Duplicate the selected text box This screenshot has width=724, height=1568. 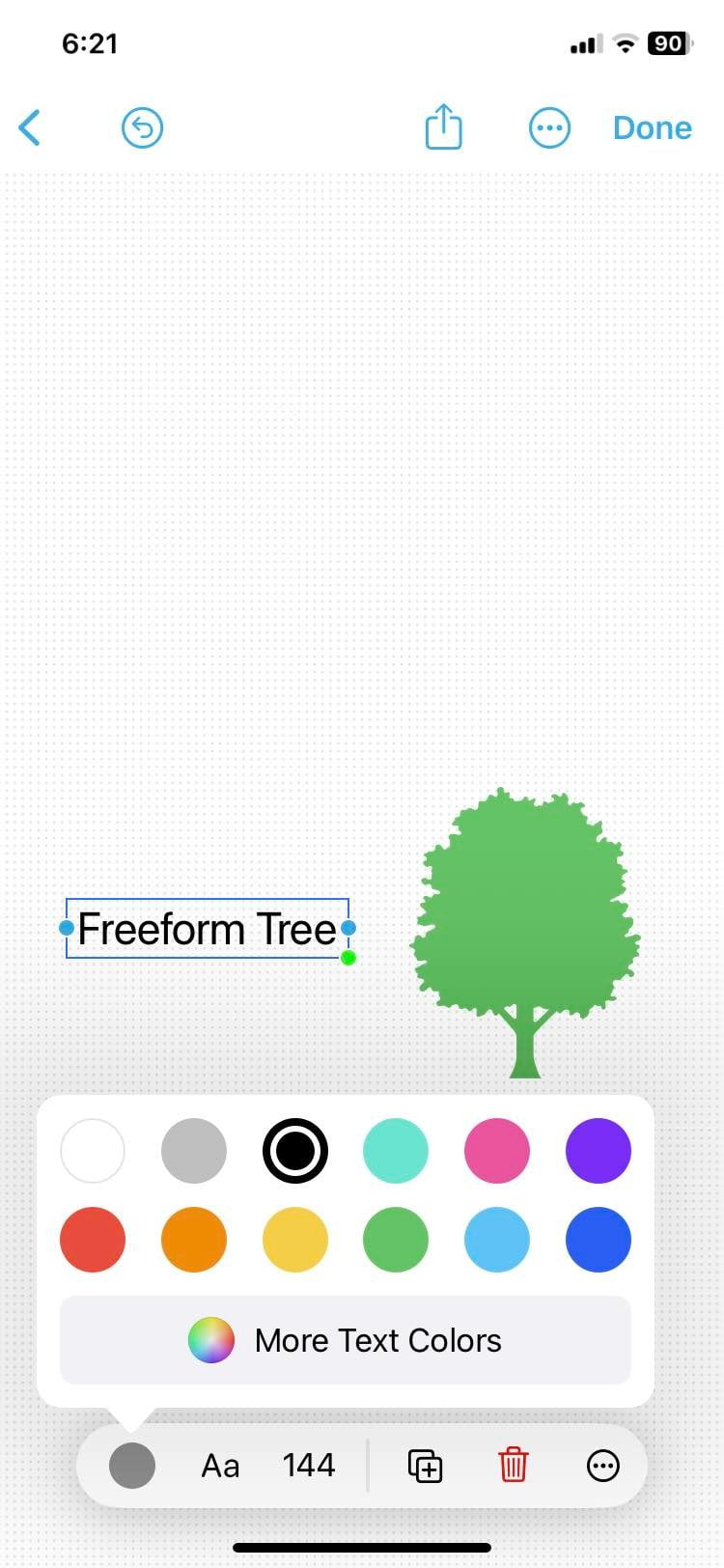(x=424, y=1465)
